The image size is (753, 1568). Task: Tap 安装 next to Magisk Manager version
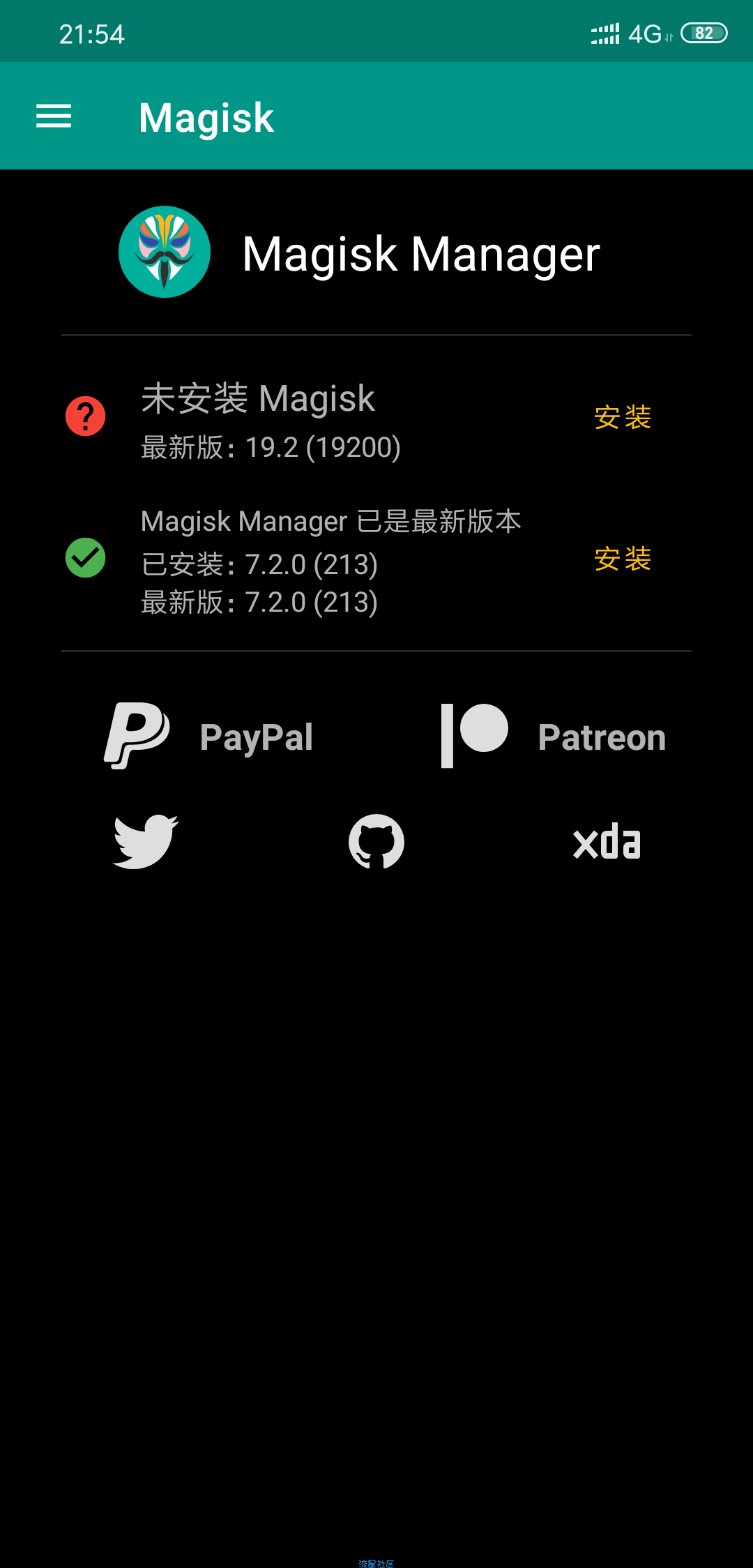[623, 559]
